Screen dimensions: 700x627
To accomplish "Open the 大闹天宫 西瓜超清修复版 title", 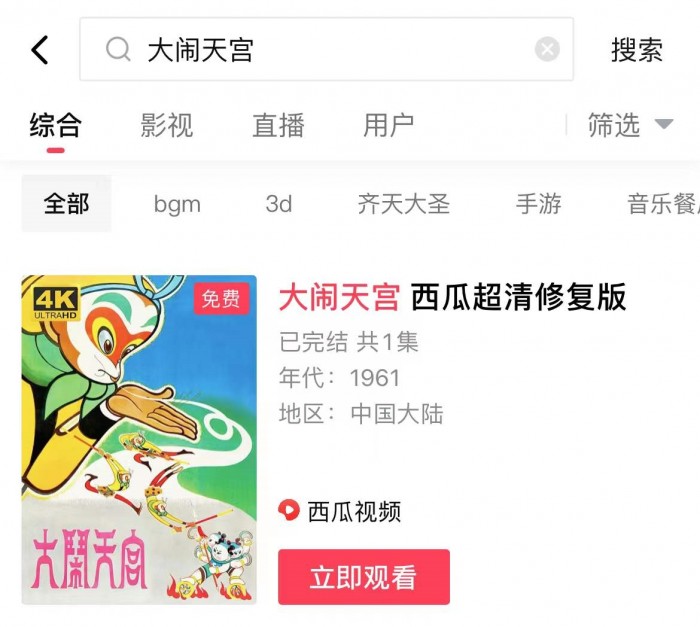I will click(x=452, y=296).
